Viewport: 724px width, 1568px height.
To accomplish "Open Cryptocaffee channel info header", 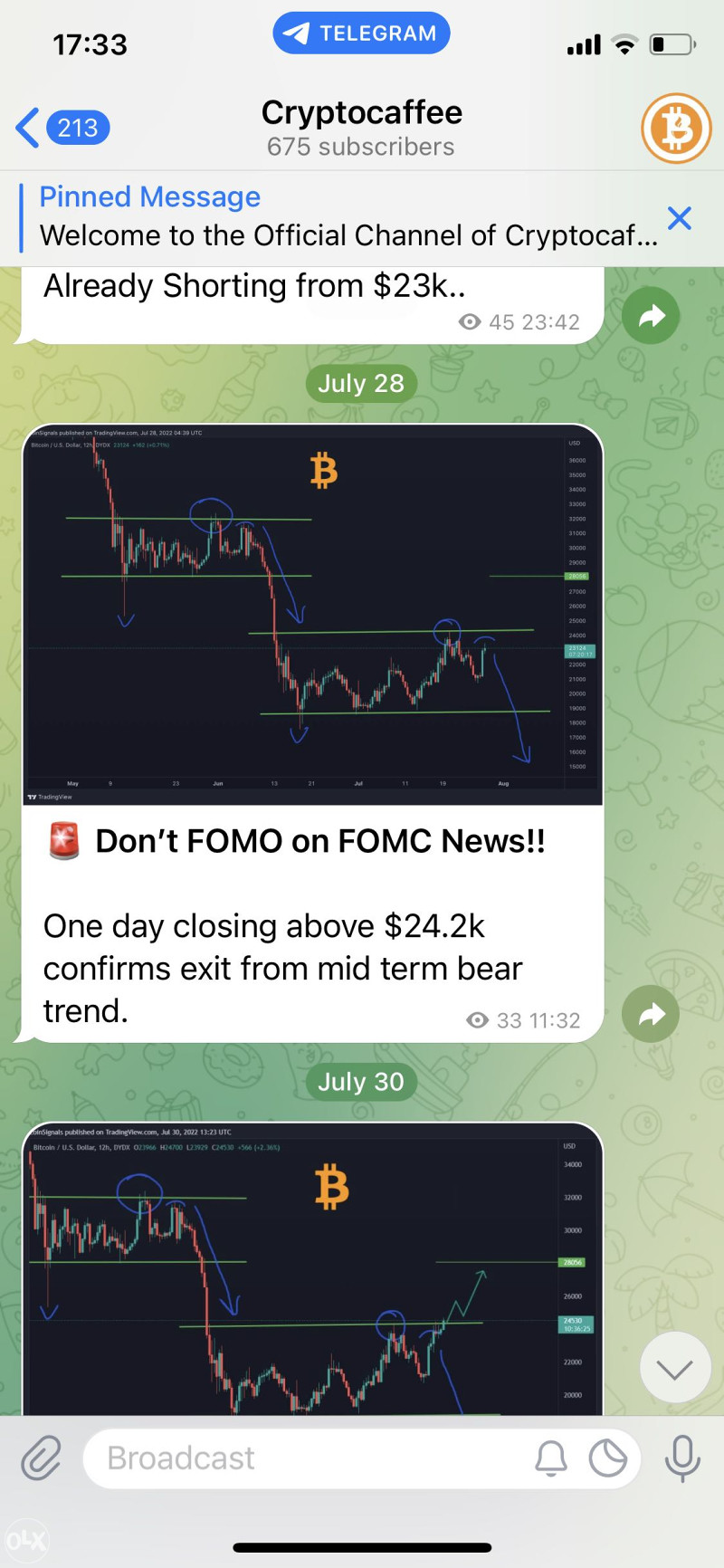I will pos(362,128).
